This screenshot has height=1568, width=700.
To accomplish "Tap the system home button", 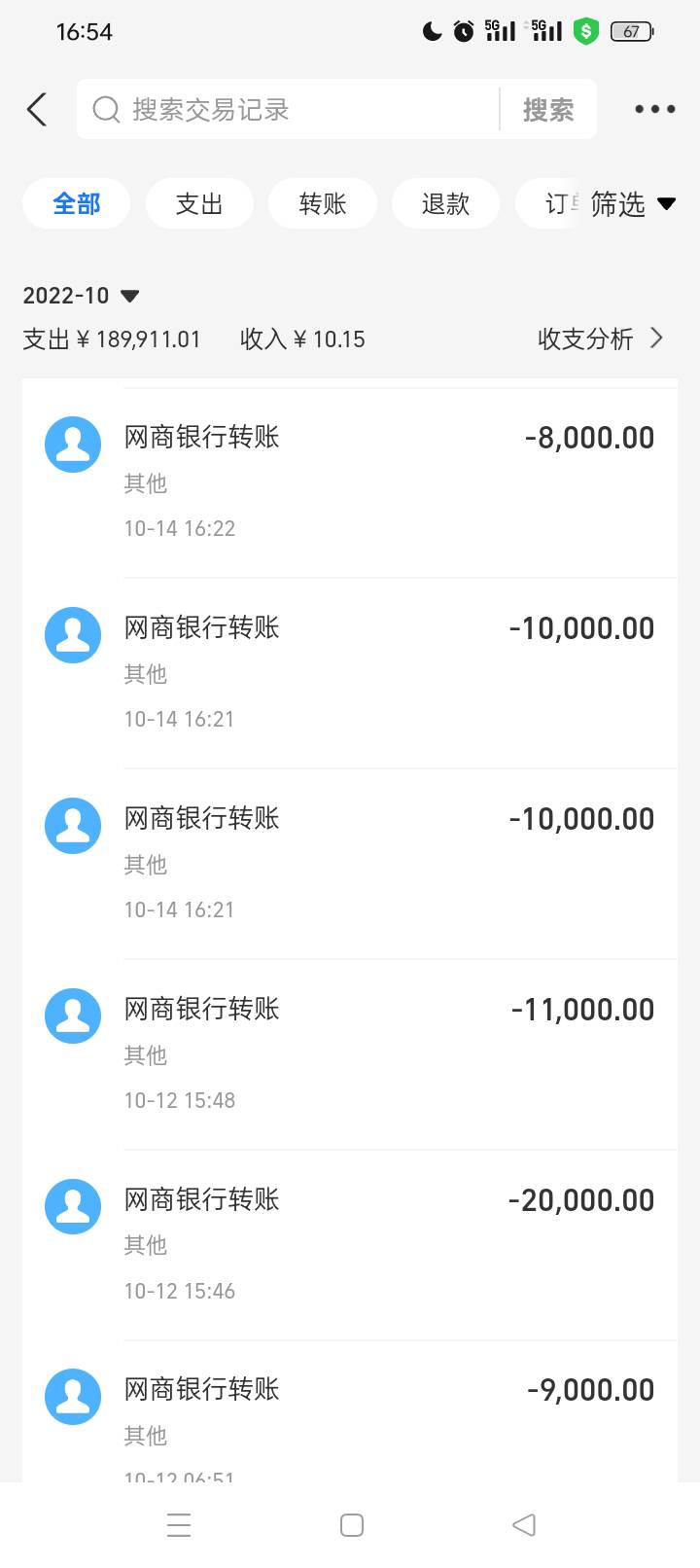I will pyautogui.click(x=352, y=1524).
